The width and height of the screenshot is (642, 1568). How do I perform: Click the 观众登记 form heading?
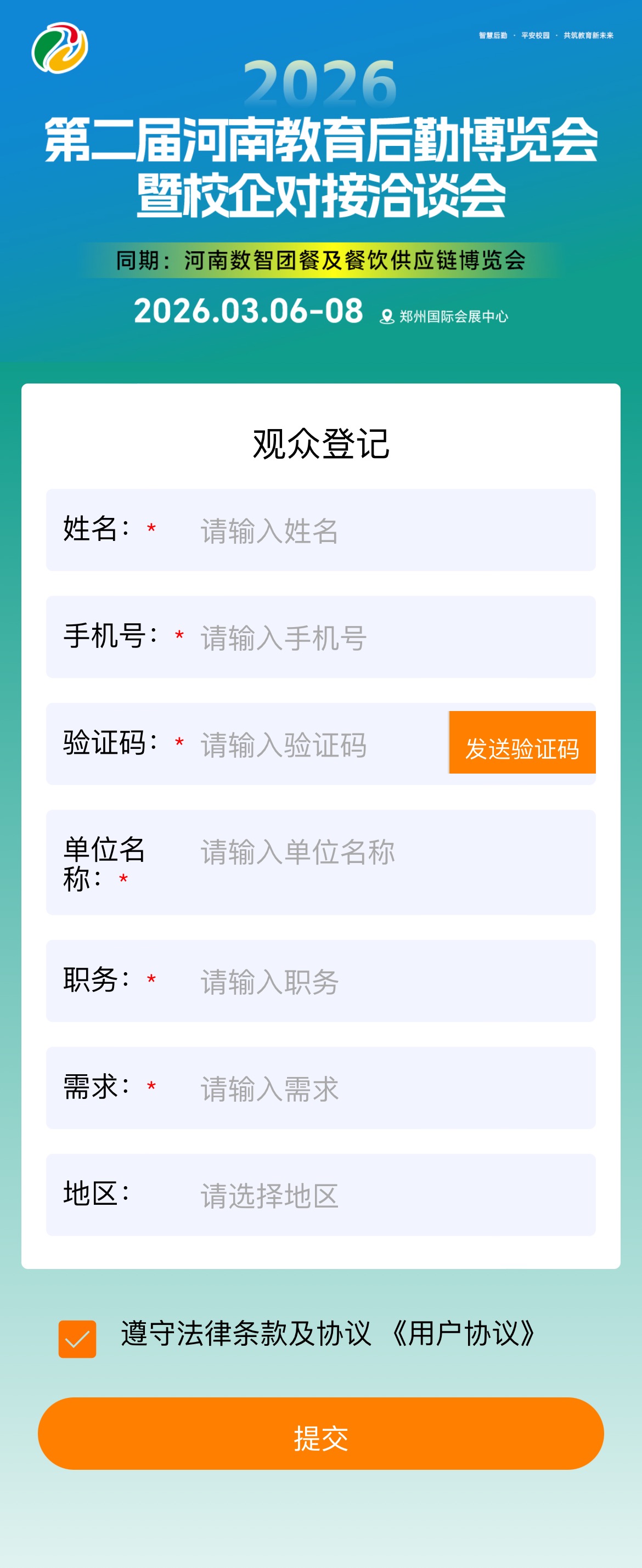320,446
